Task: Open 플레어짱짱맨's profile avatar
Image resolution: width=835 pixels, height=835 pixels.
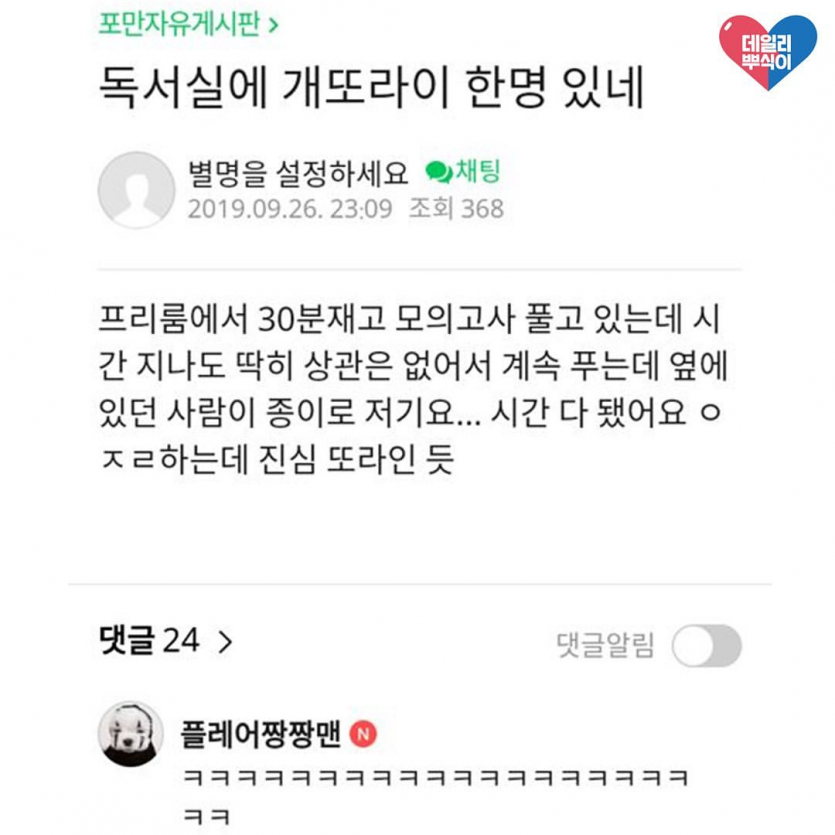Action: pos(130,735)
